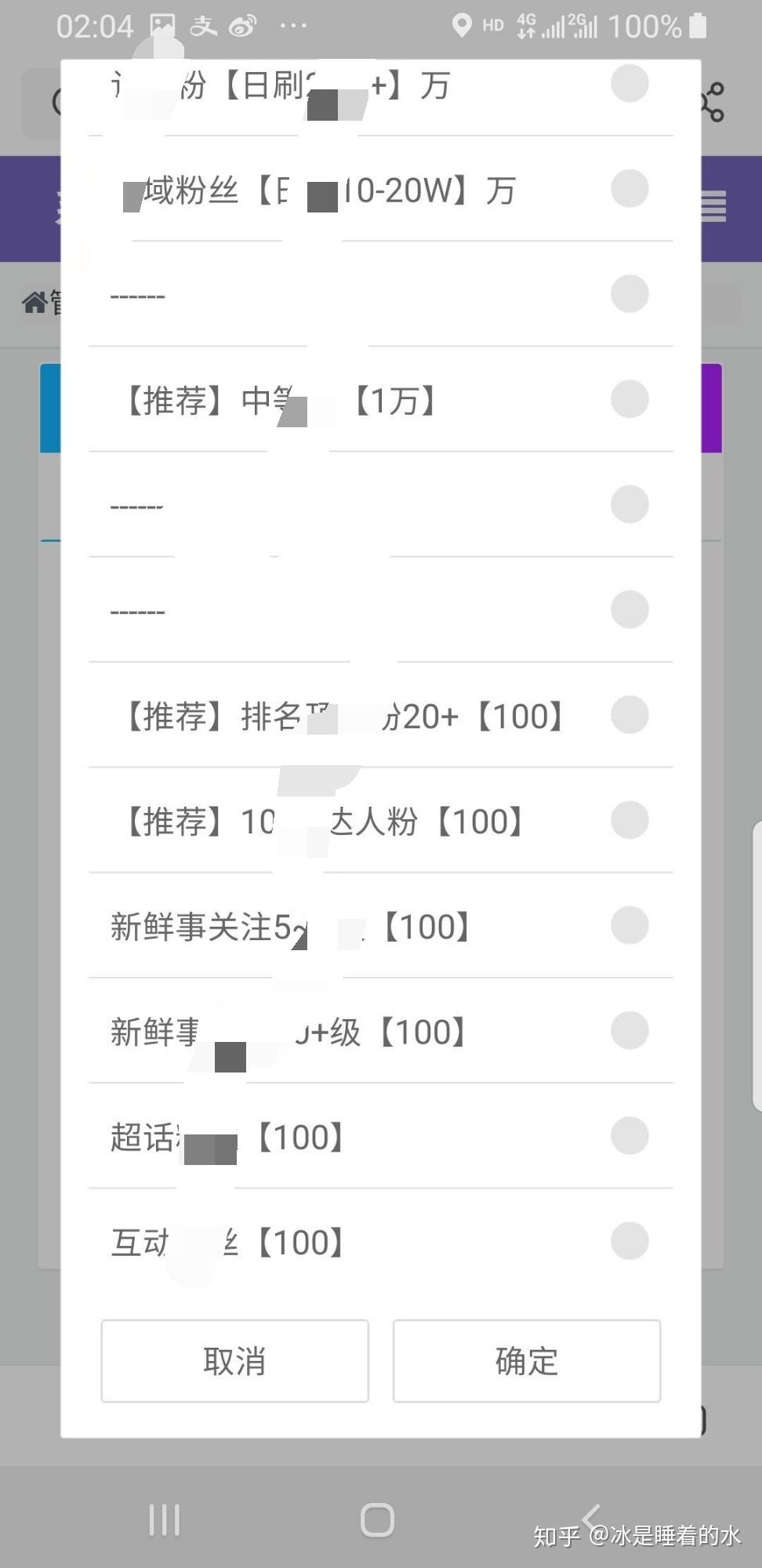The image size is (762, 1568).
Task: Choose 新鲜事关注5 【100】 option
Action: 629,925
